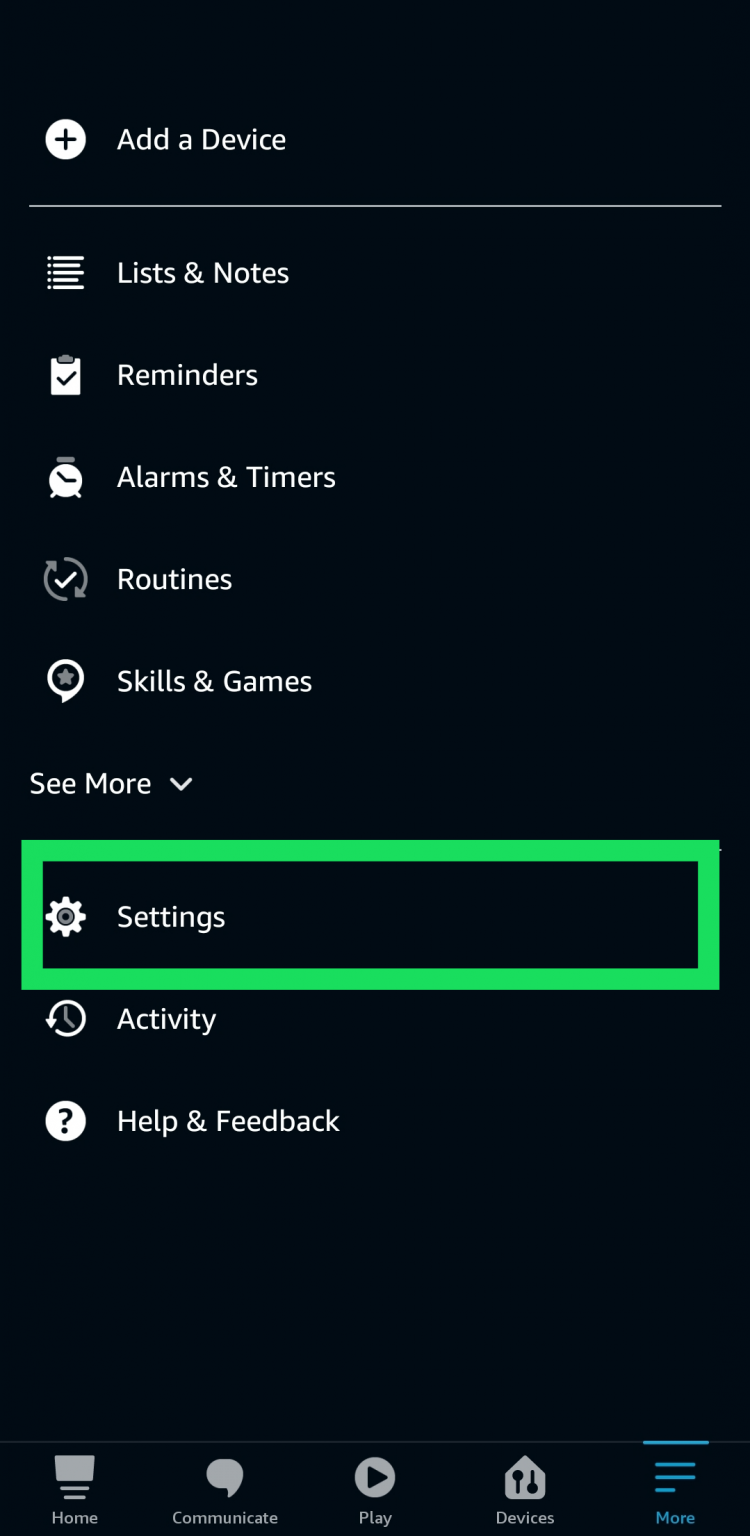Open Alarms & Timers
The width and height of the screenshot is (750, 1536).
(x=225, y=477)
